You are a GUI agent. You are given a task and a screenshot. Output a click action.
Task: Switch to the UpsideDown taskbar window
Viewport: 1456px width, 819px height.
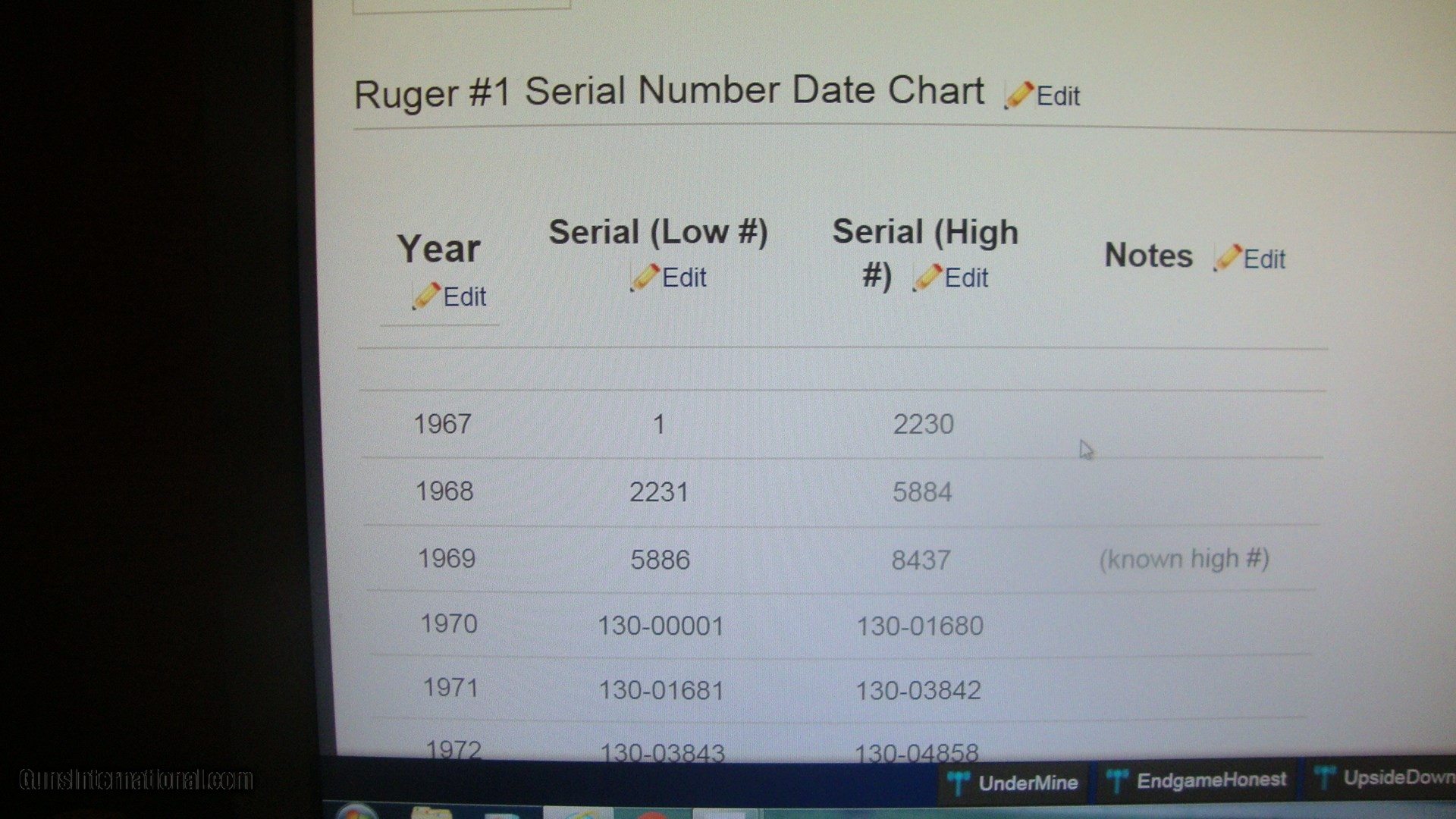[x=1386, y=778]
